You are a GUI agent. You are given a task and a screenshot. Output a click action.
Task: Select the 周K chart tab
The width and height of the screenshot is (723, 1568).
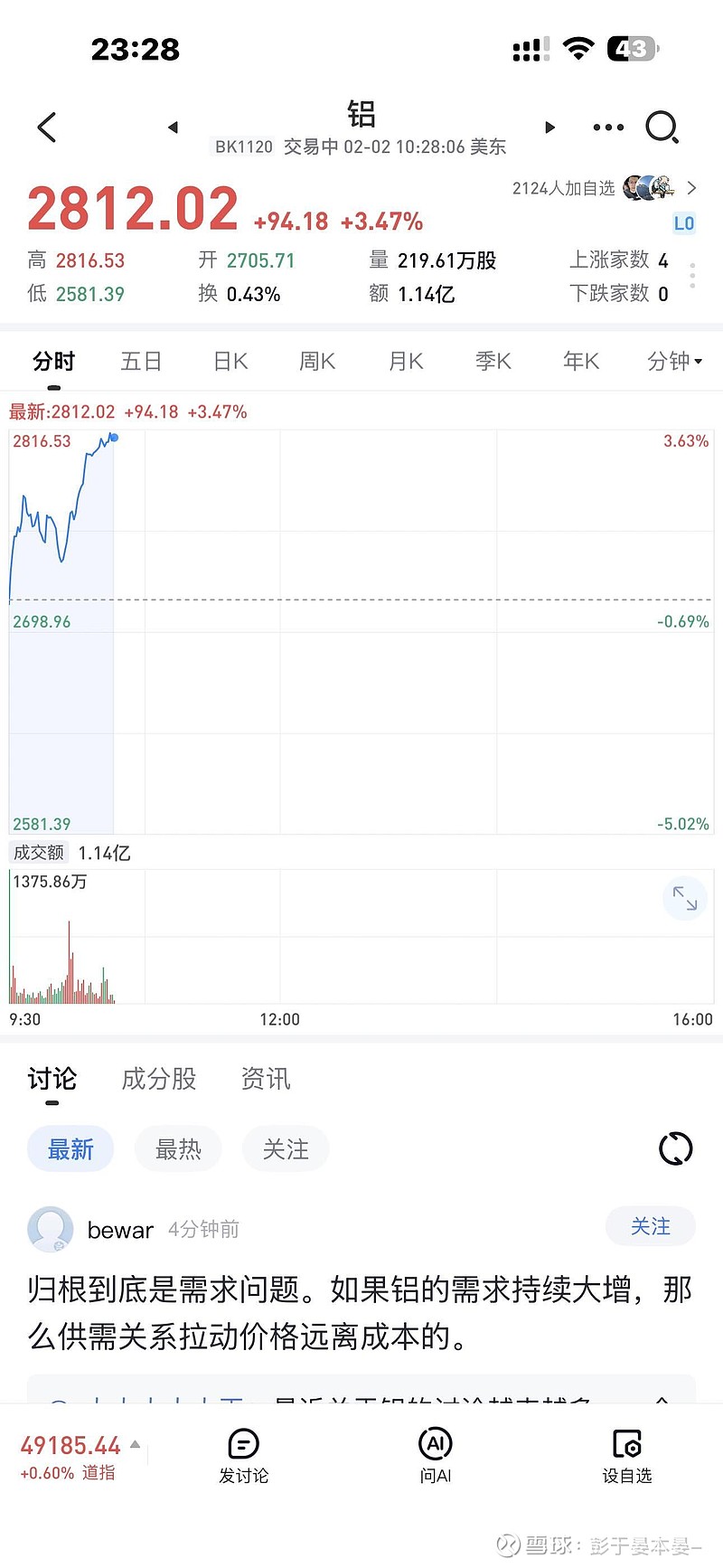click(x=317, y=362)
